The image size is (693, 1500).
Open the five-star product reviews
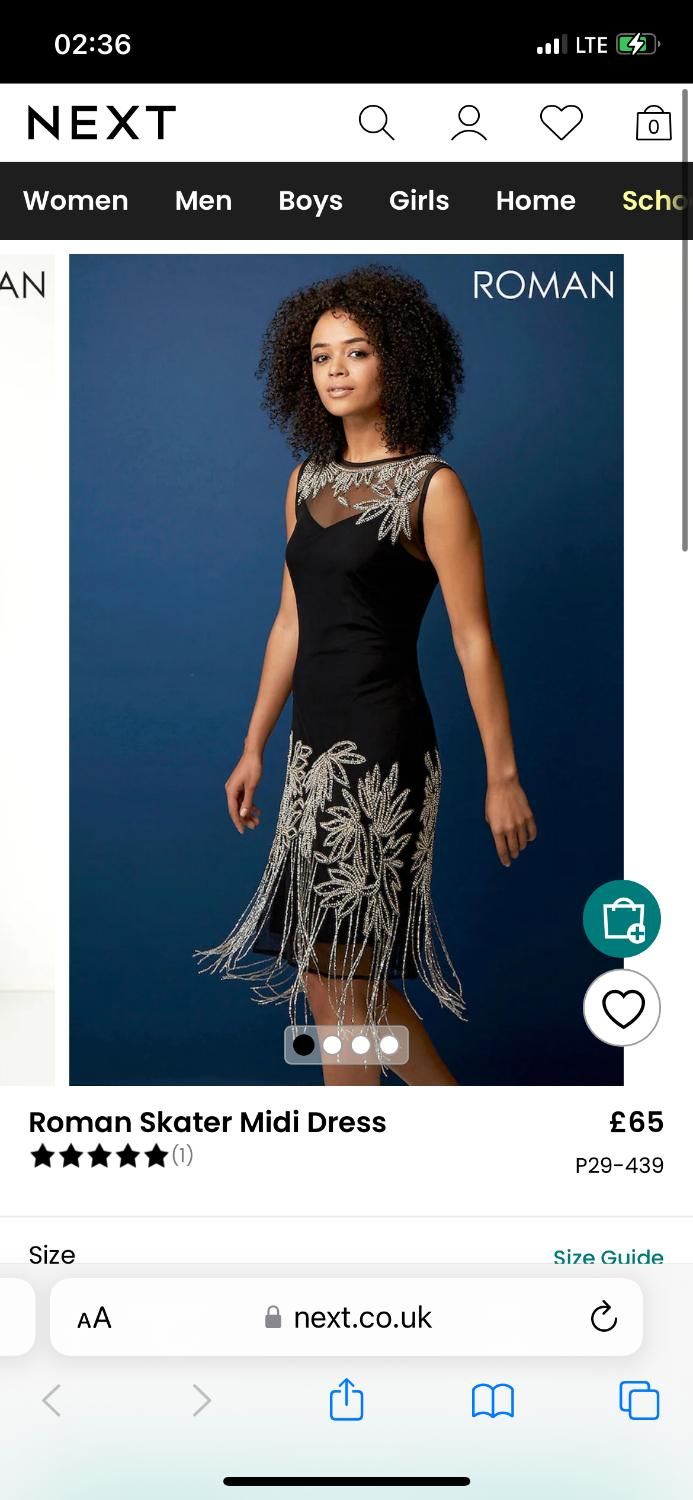coord(110,1156)
